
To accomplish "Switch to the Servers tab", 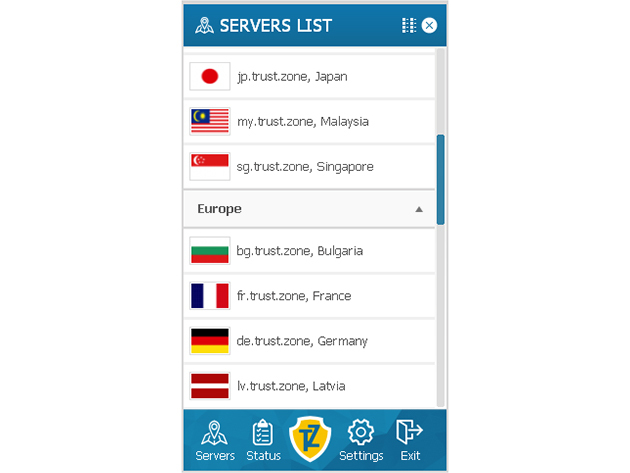I will pos(215,441).
